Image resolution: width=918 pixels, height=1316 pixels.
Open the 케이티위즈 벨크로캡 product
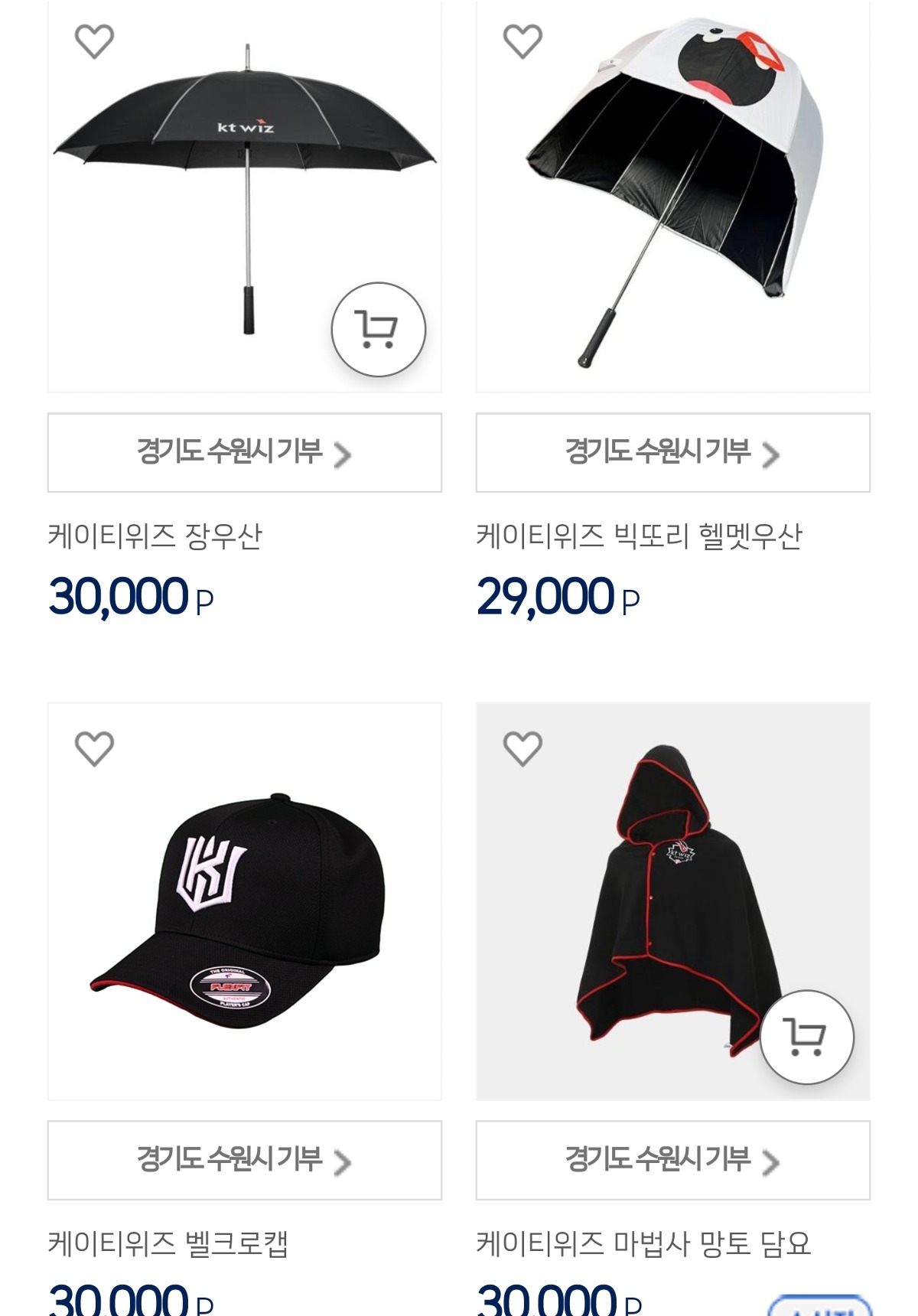168,1243
